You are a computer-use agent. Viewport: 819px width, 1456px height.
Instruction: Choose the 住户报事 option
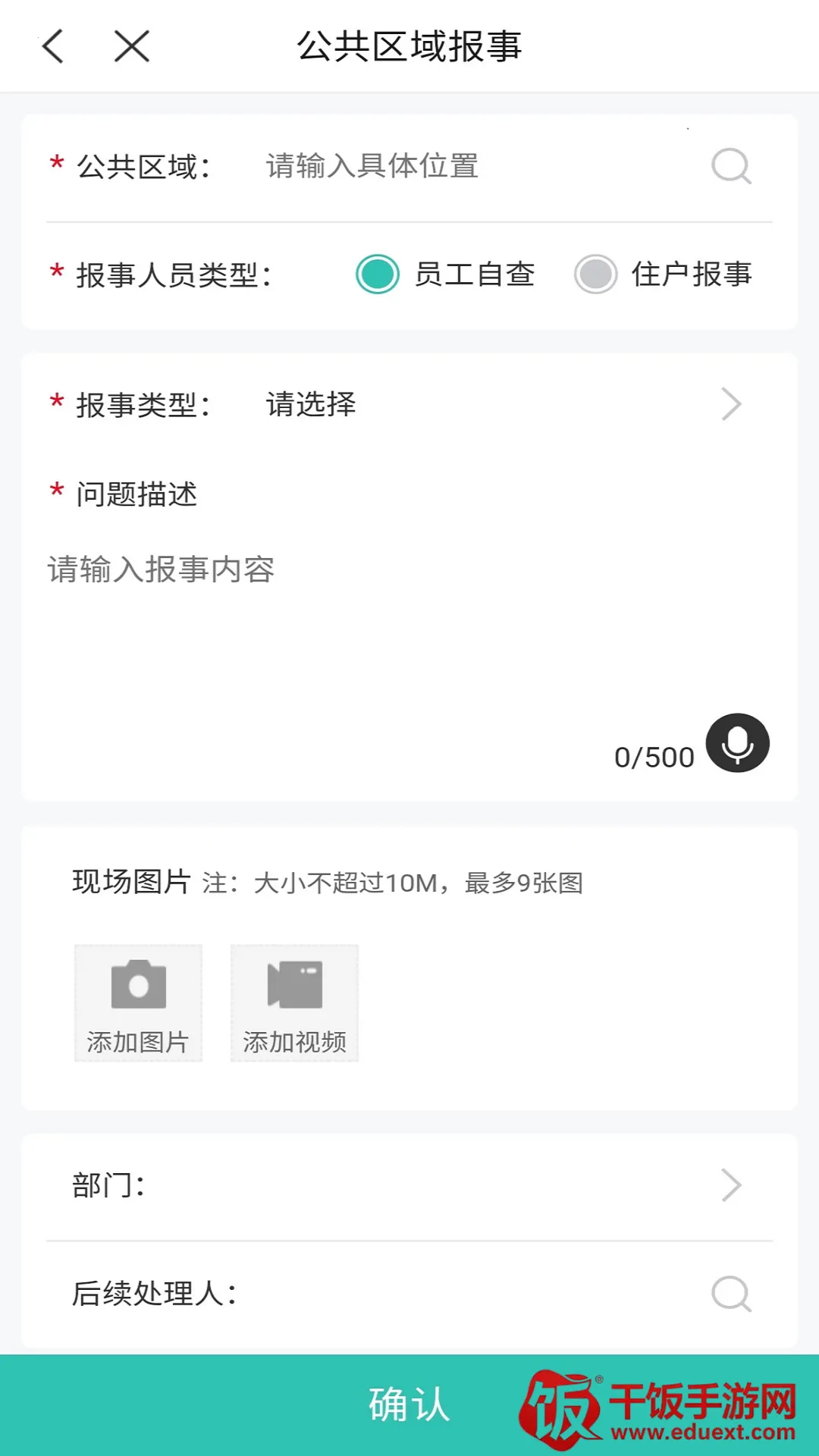[x=596, y=275]
